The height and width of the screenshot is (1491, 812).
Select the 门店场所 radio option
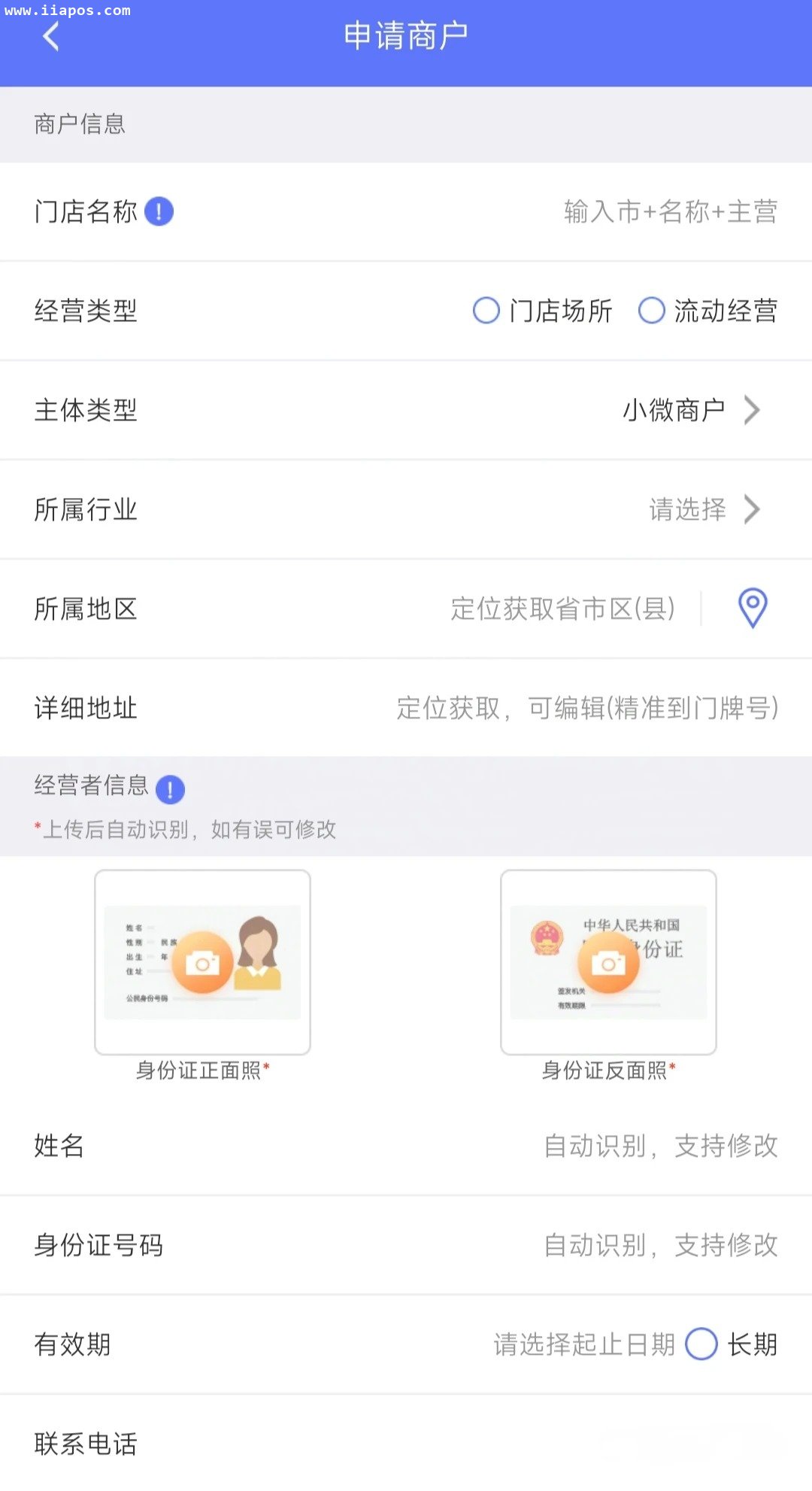click(486, 311)
